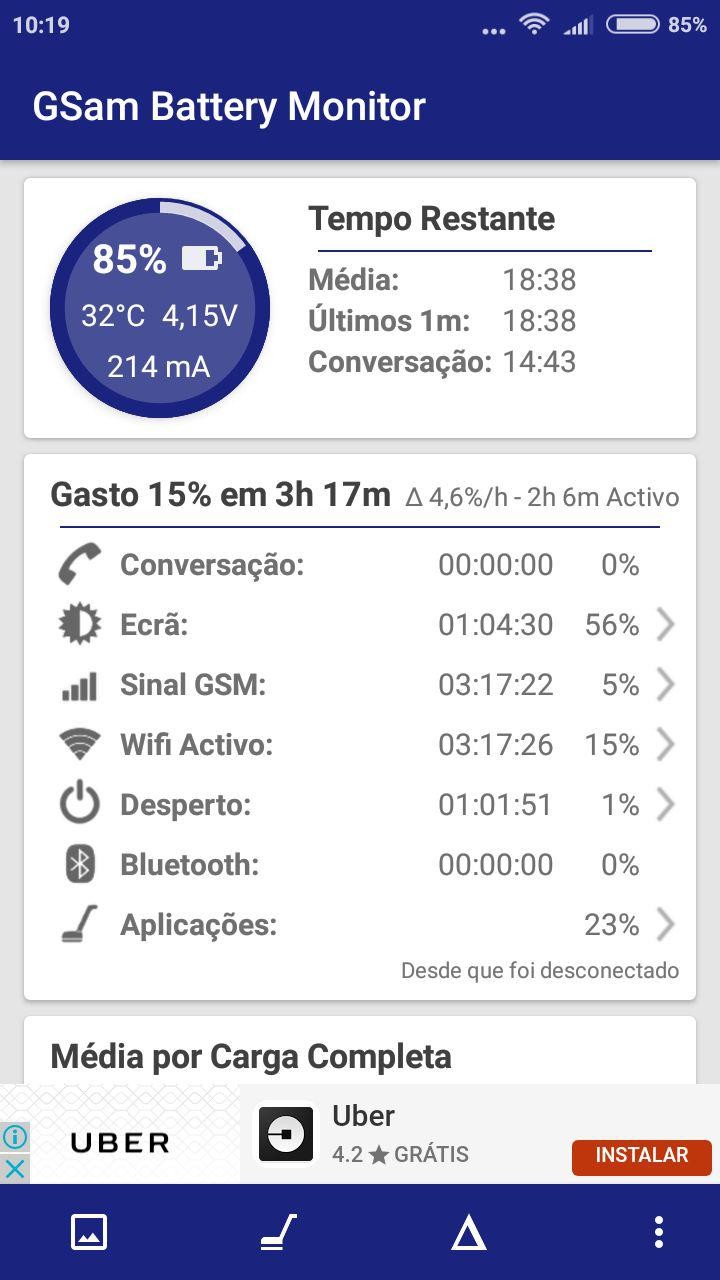Tap the 85% battery status circle
Viewport: 720px width, 1280px height.
[x=159, y=308]
